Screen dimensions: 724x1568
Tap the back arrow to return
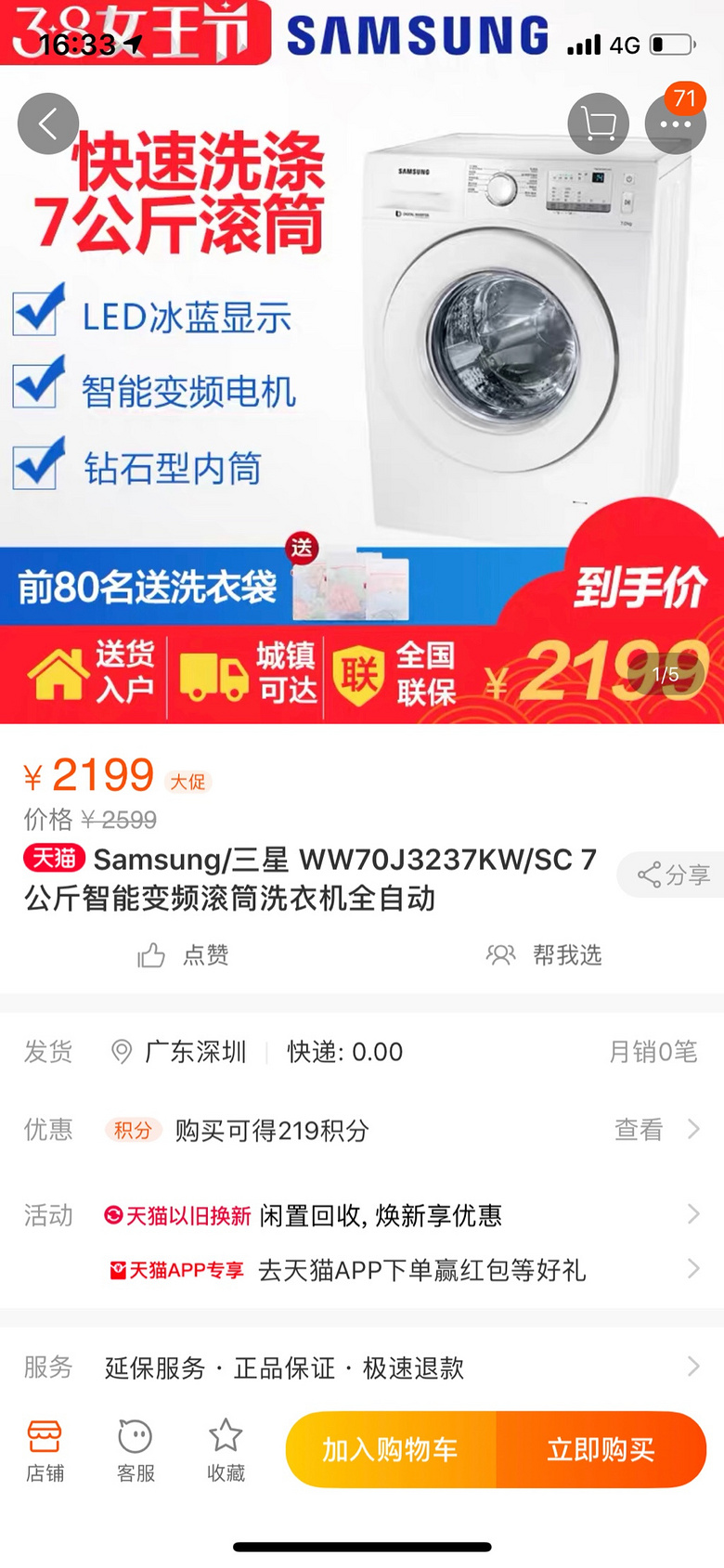coord(48,123)
